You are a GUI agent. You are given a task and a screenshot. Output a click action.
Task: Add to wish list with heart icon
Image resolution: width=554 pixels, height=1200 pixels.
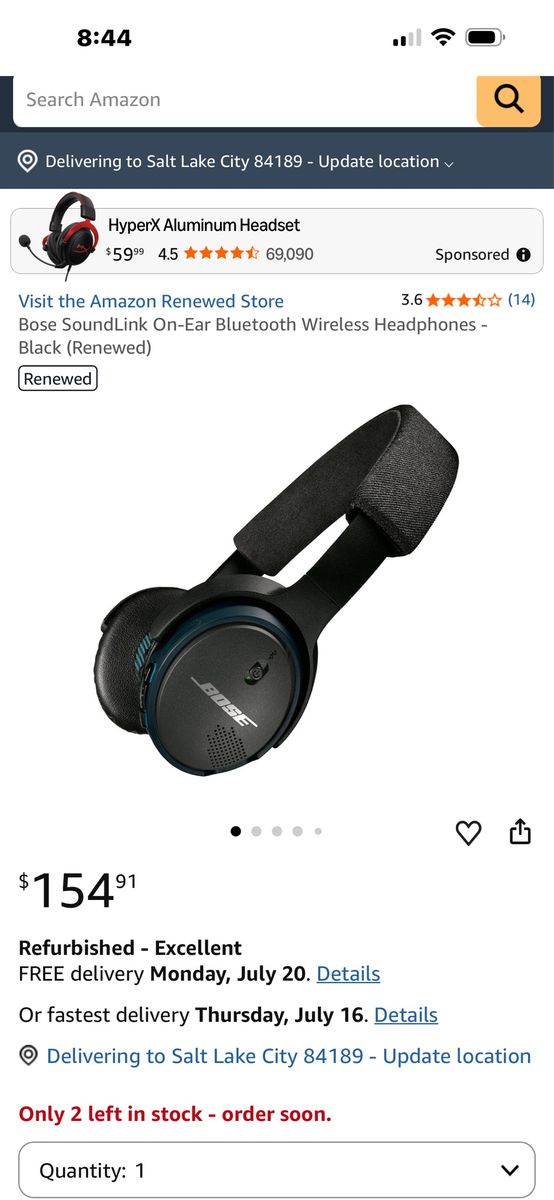pos(468,832)
